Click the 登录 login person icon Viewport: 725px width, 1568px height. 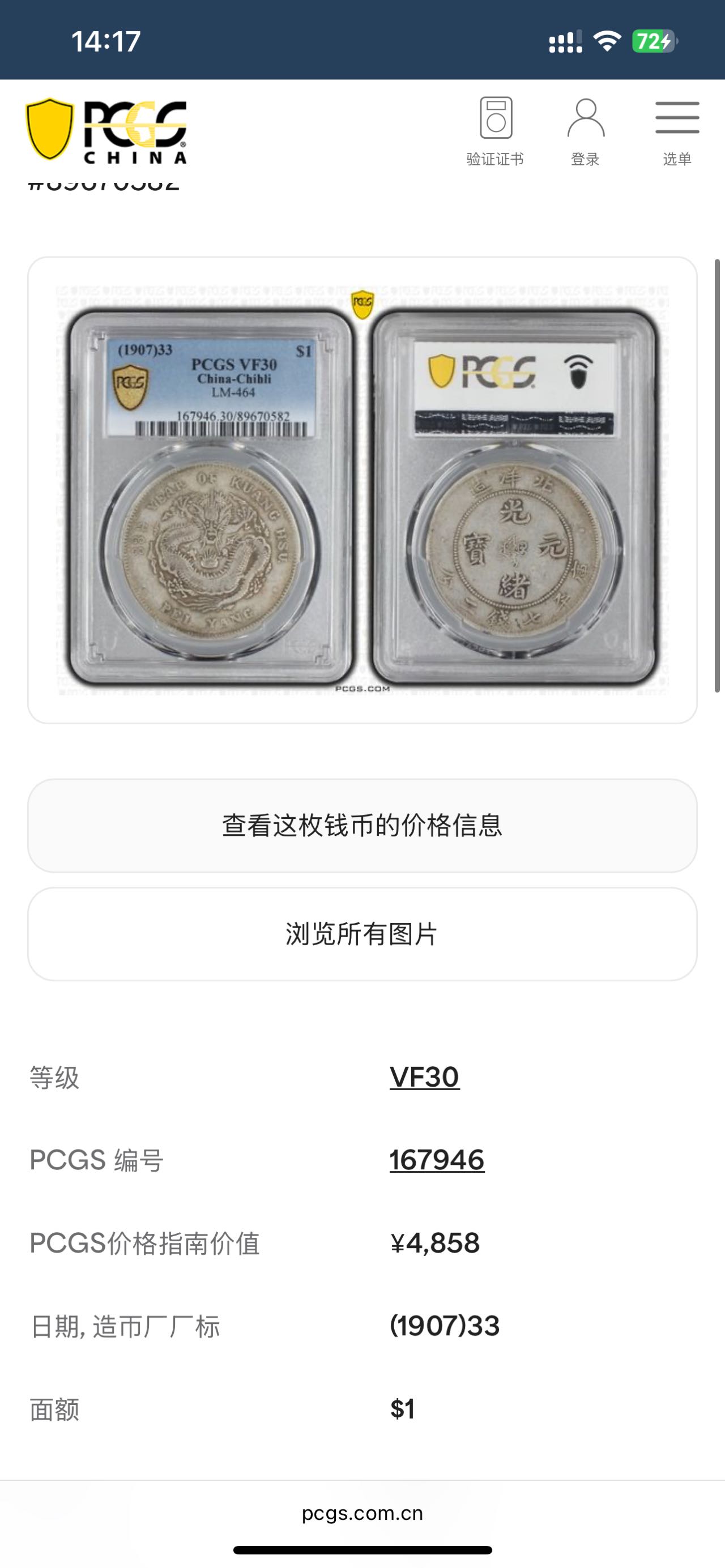coord(586,120)
